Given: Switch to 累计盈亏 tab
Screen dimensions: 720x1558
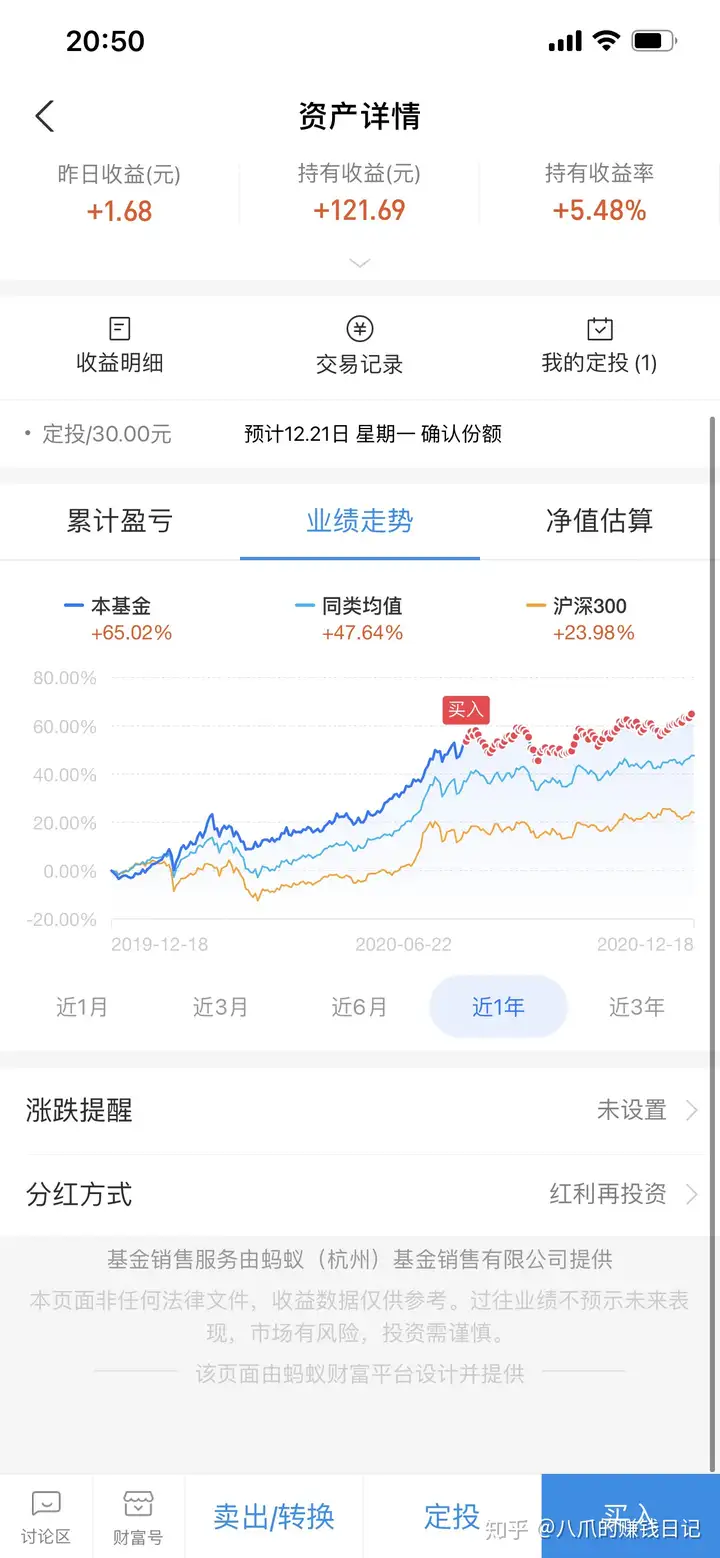Looking at the screenshot, I should coord(120,521).
